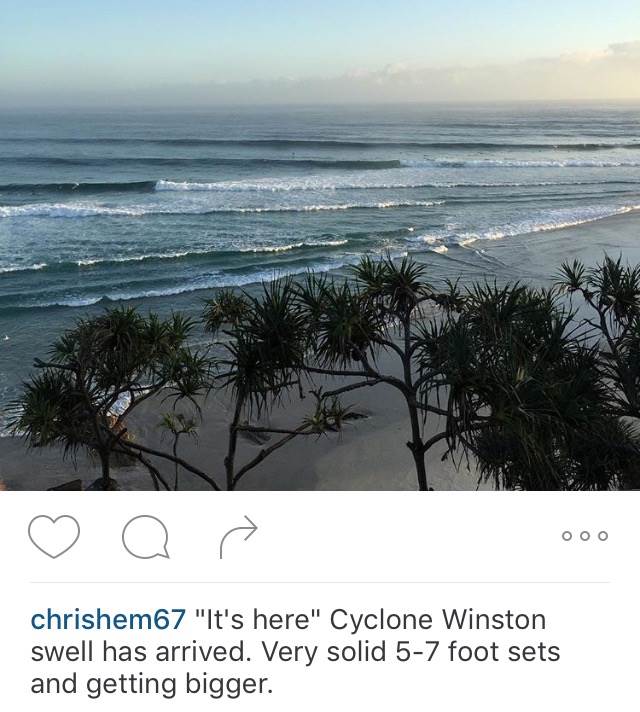Image resolution: width=640 pixels, height=712 pixels.
Task: Tap the beach photo in the post
Action: click(320, 245)
